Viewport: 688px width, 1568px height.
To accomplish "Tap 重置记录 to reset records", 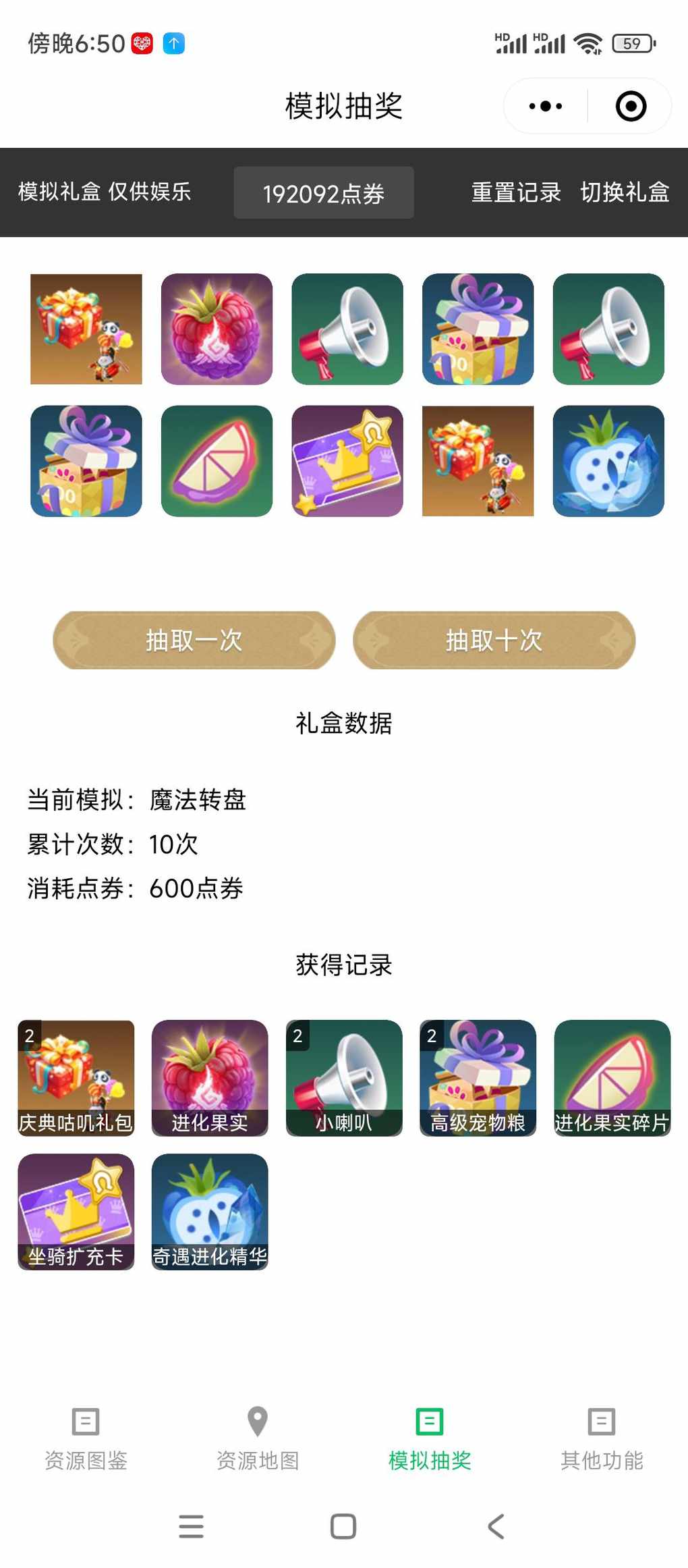I will point(516,192).
